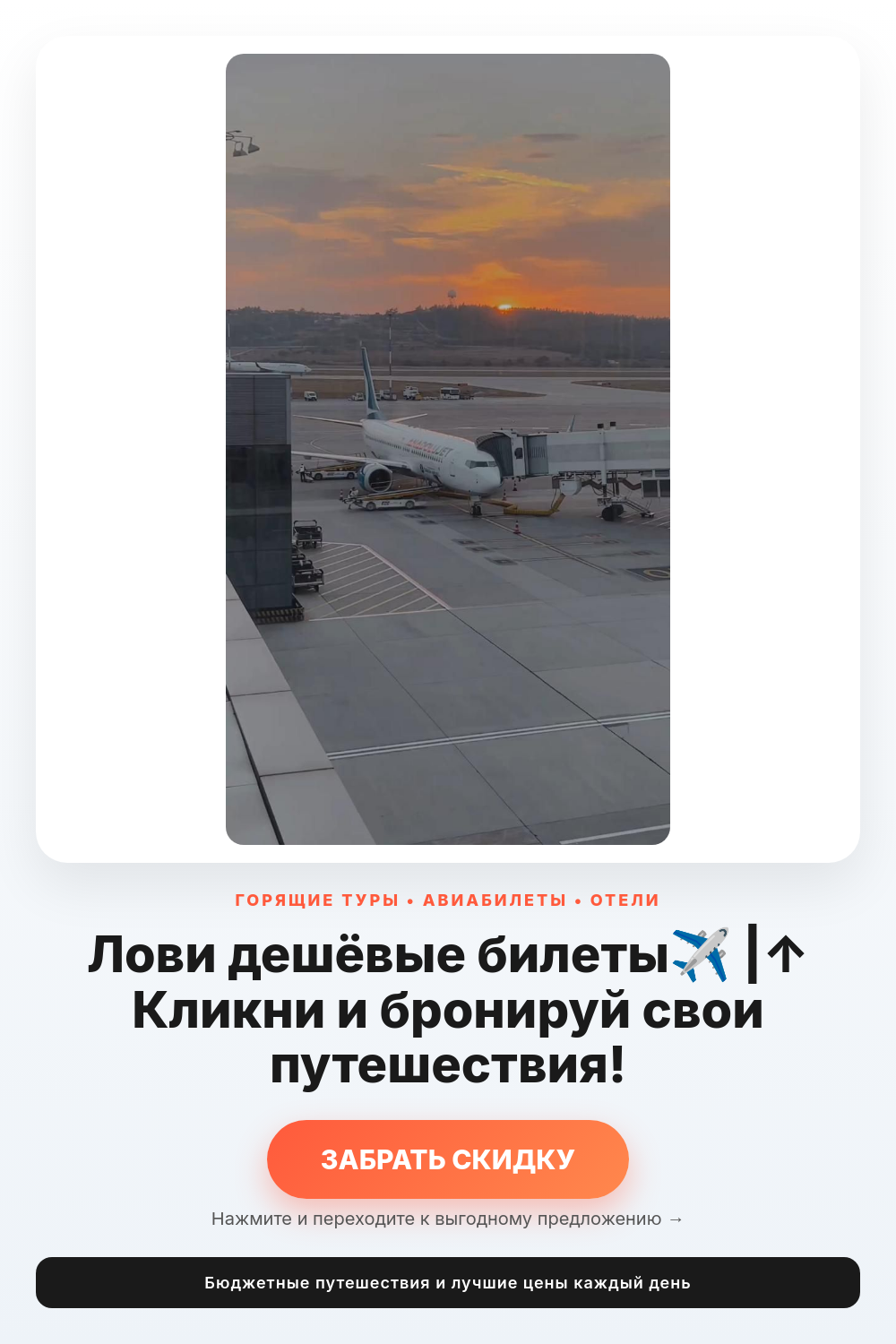The height and width of the screenshot is (1344, 896).
Task: Open the airport sunset video card
Action: tap(448, 449)
